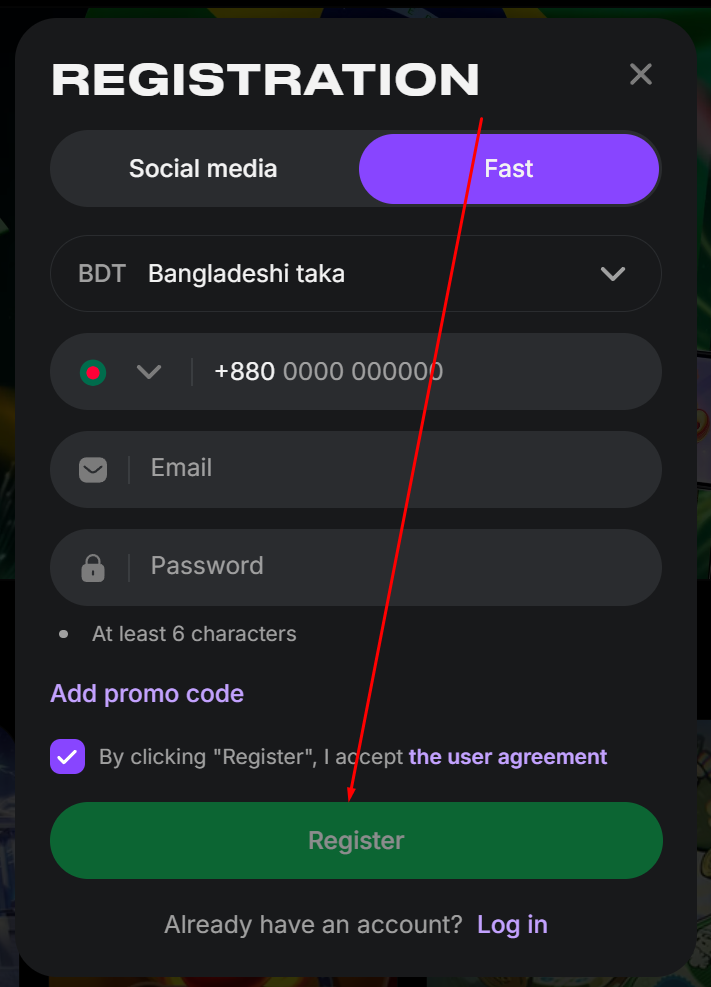Close the registration dialog
Image resolution: width=711 pixels, height=987 pixels.
click(x=640, y=74)
